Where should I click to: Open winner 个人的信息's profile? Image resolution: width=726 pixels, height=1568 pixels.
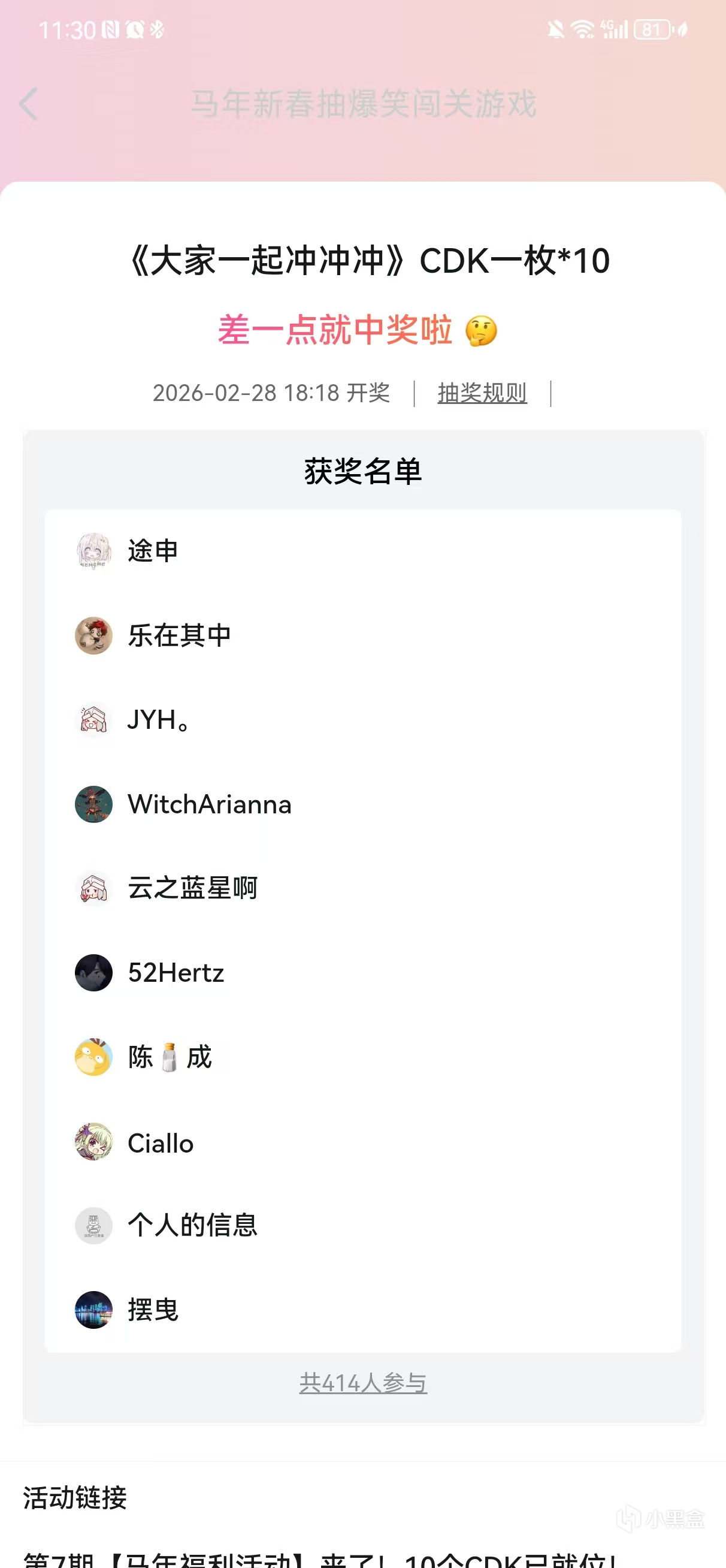pyautogui.click(x=192, y=1225)
